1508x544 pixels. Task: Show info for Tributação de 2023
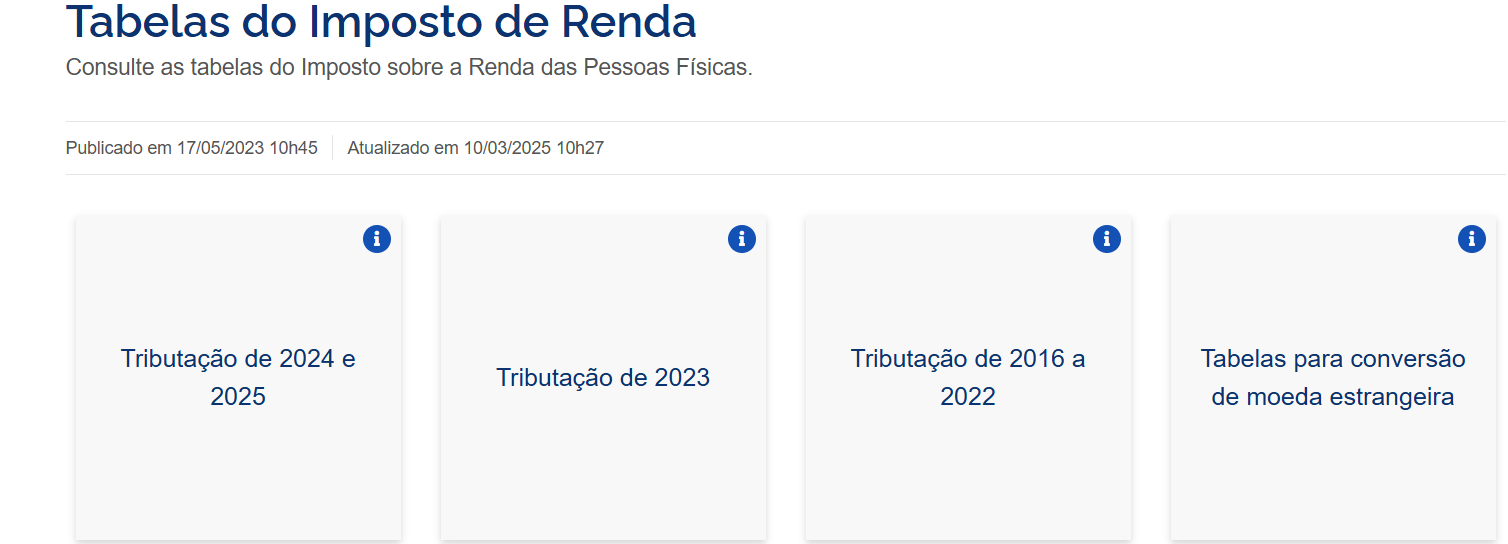(x=742, y=239)
